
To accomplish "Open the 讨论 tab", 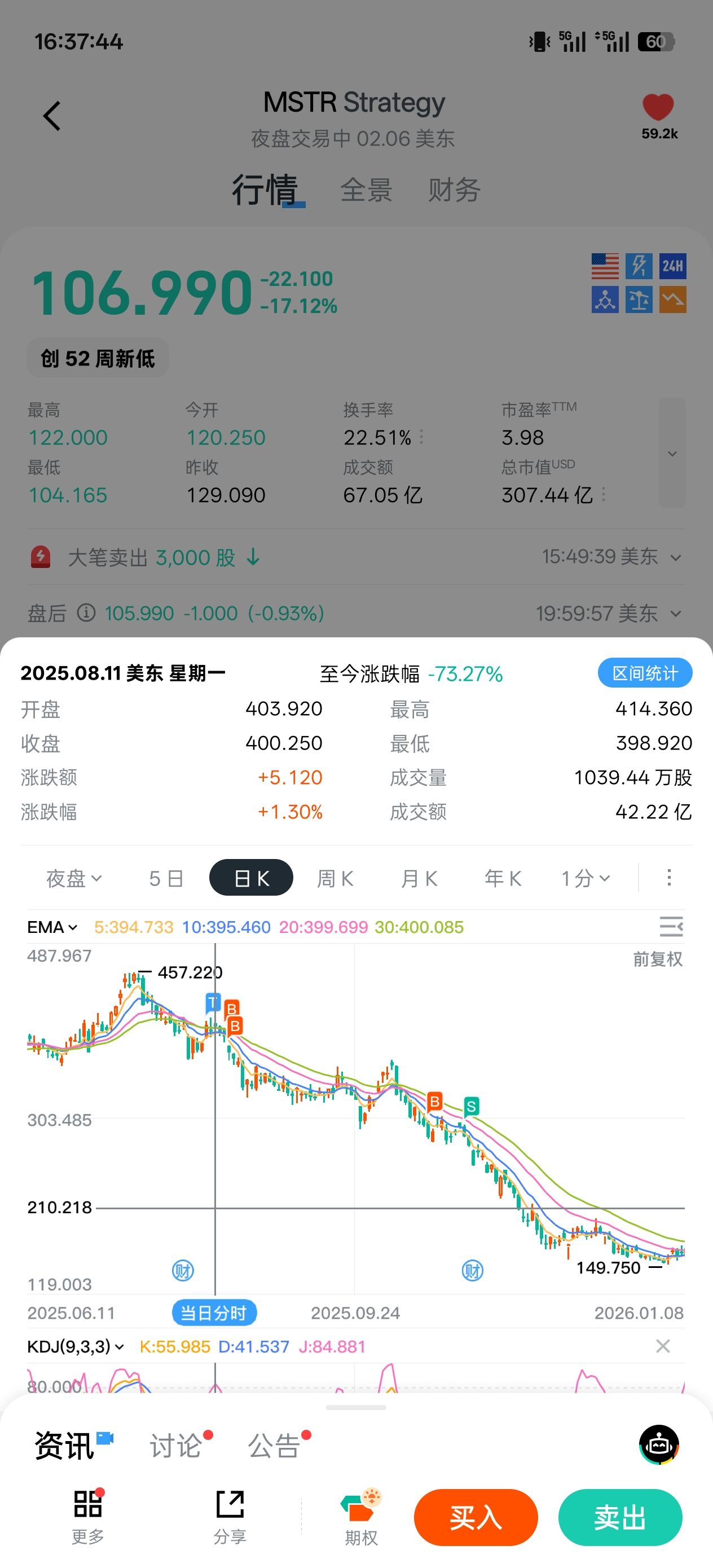I will point(176,1446).
